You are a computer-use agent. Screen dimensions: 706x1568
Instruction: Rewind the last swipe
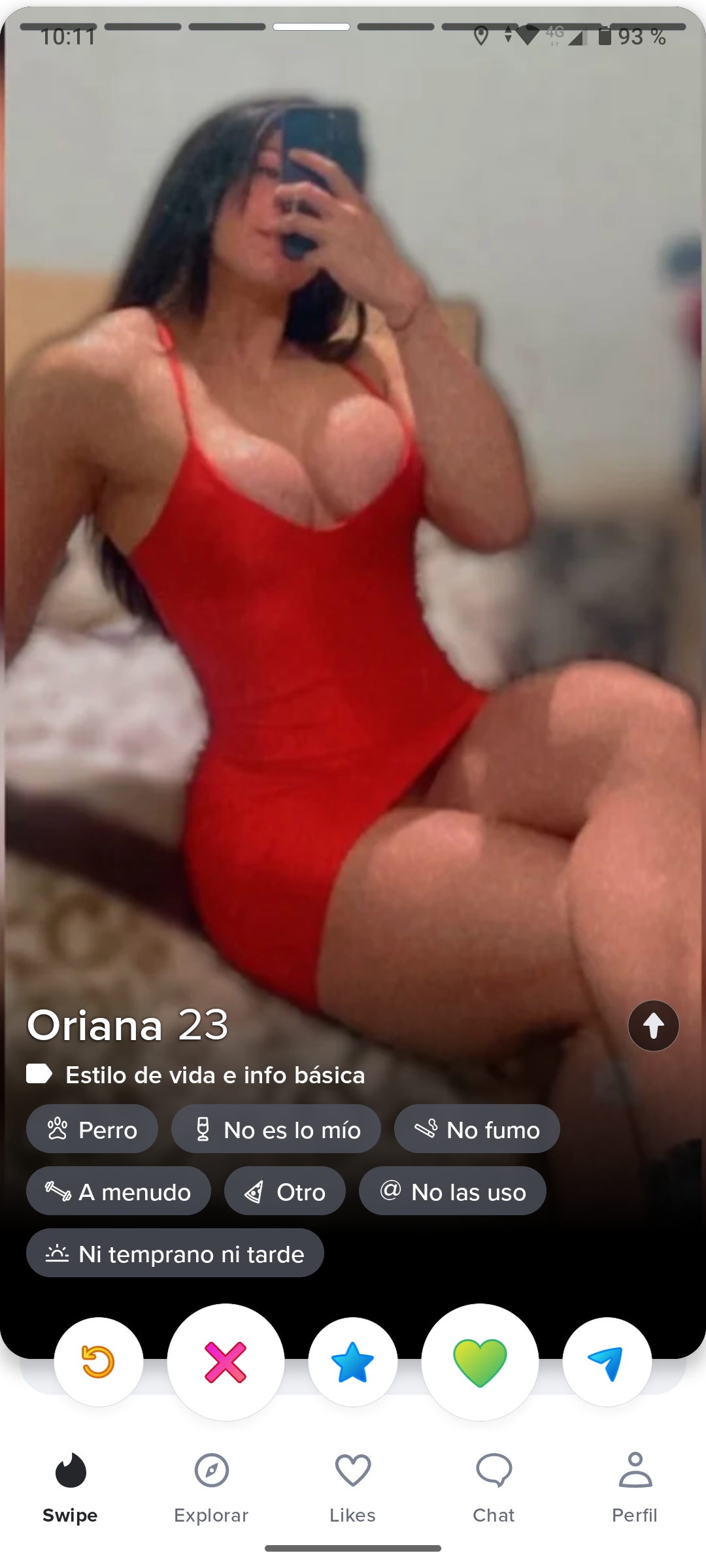tap(99, 1362)
